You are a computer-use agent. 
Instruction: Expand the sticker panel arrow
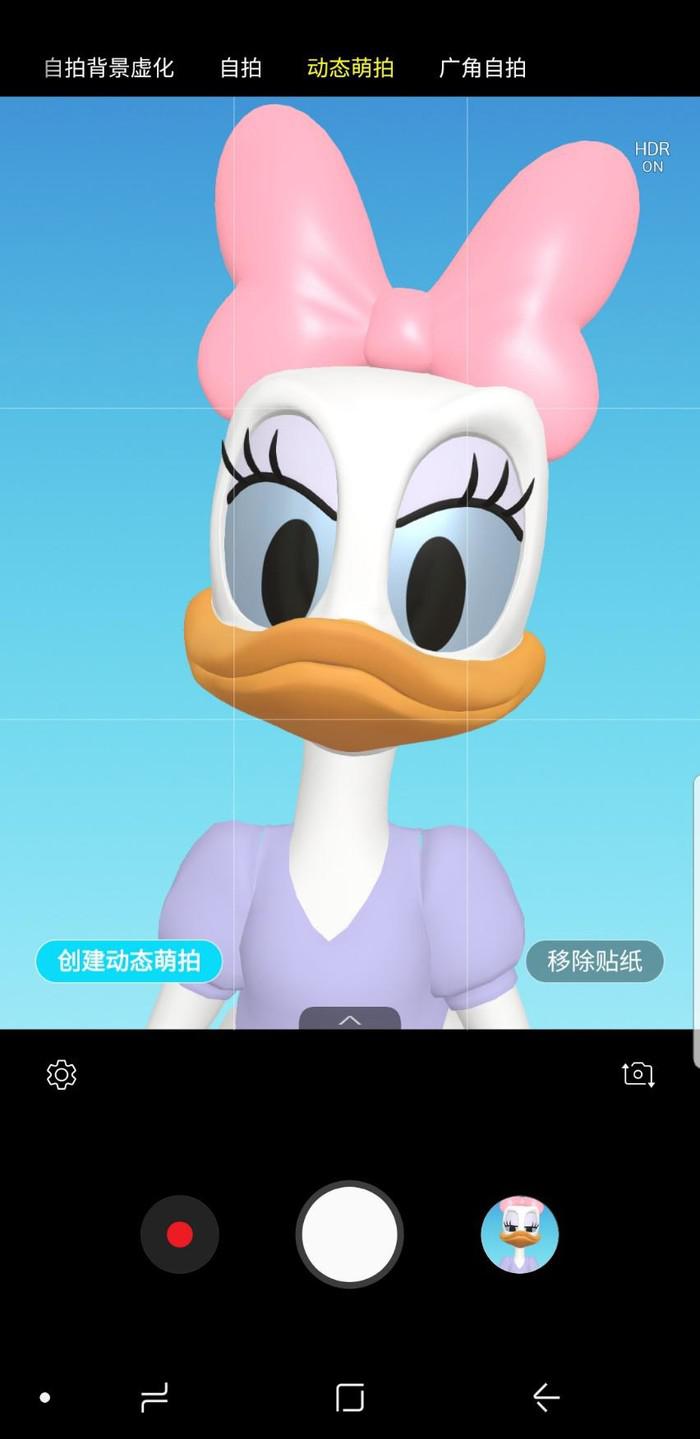coord(350,1019)
